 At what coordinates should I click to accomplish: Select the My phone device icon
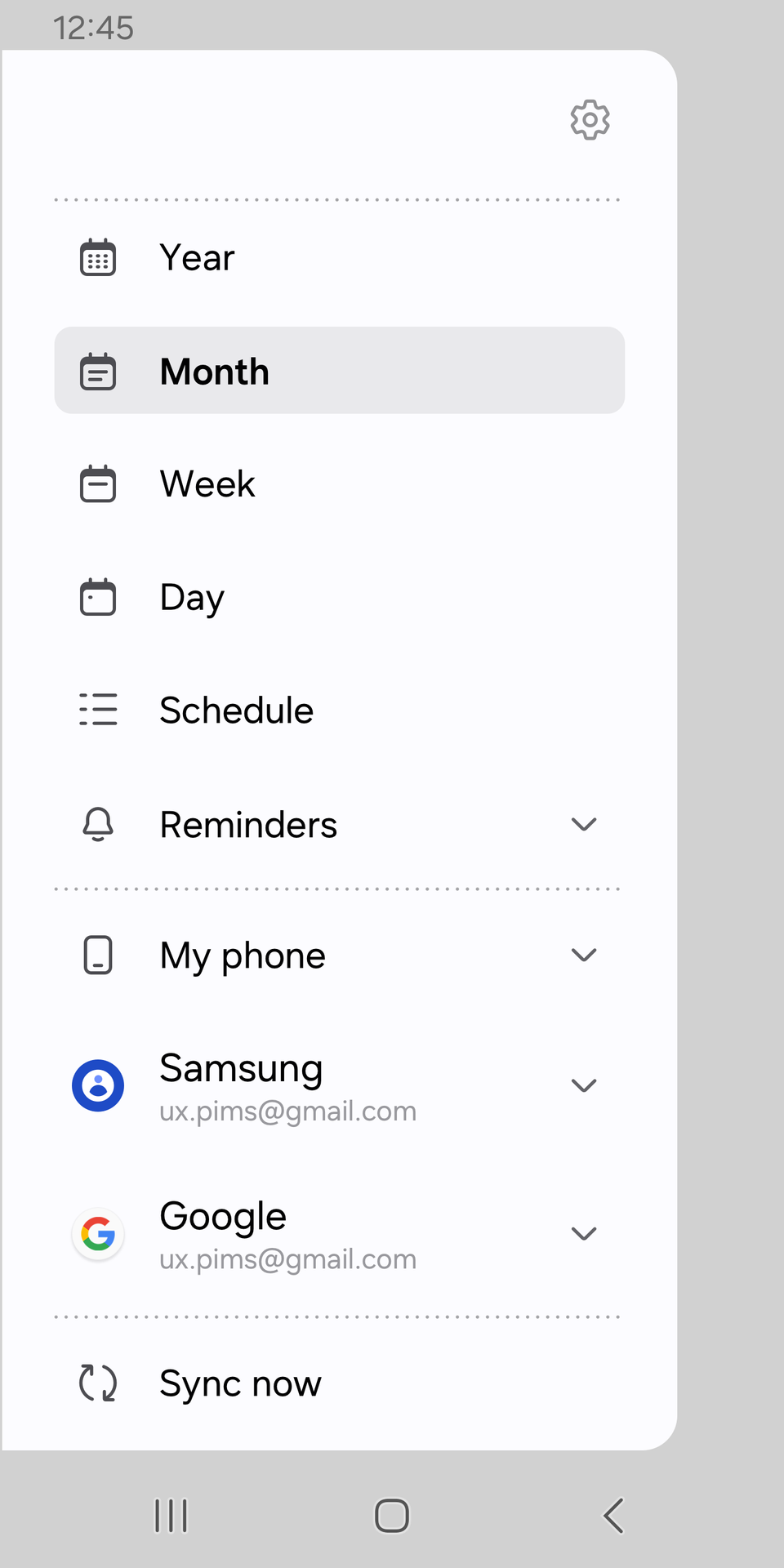tap(97, 954)
